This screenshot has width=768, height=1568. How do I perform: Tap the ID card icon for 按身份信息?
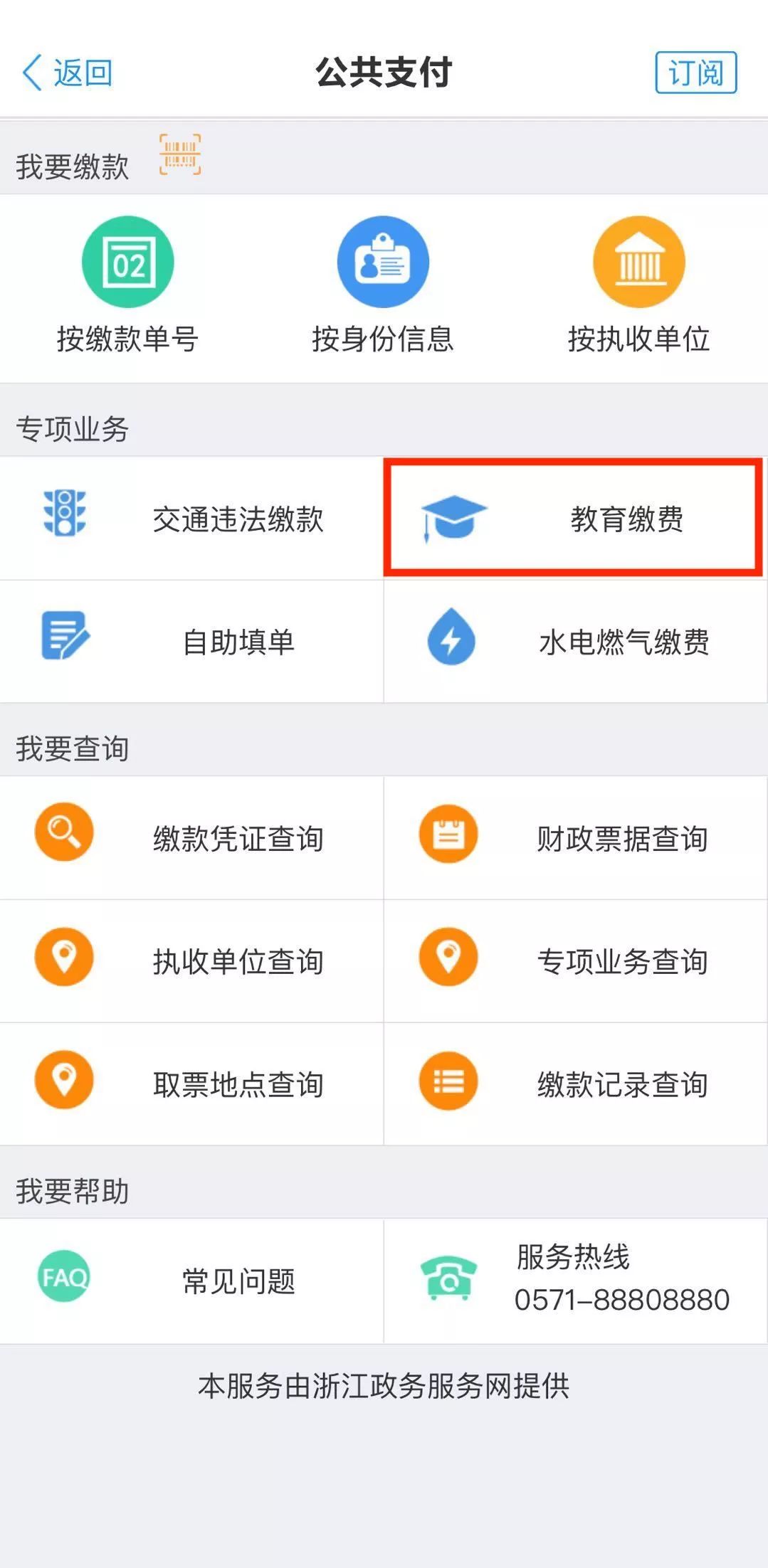click(384, 261)
